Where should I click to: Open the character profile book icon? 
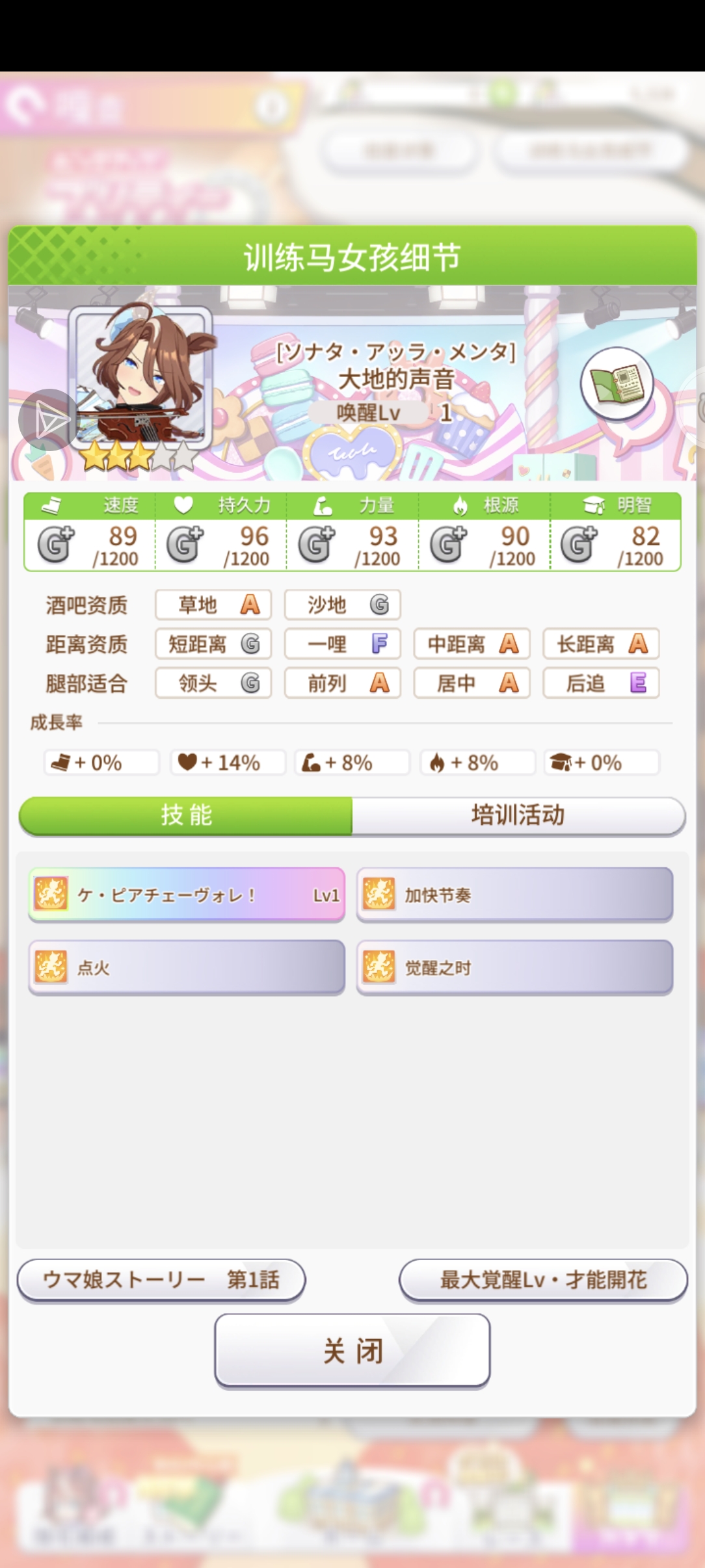pyautogui.click(x=617, y=384)
